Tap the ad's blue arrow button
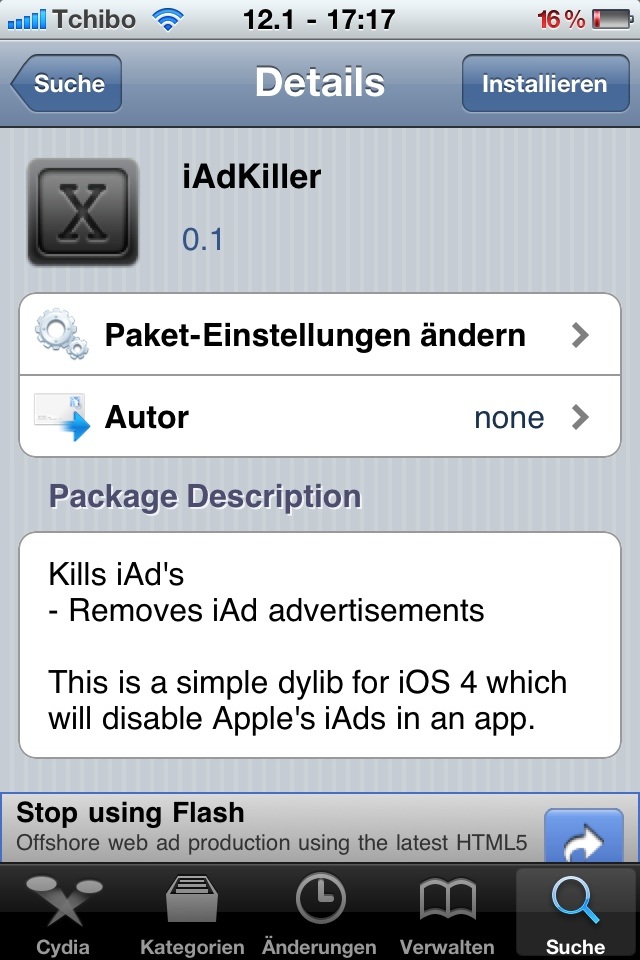The height and width of the screenshot is (960, 640). [x=575, y=838]
